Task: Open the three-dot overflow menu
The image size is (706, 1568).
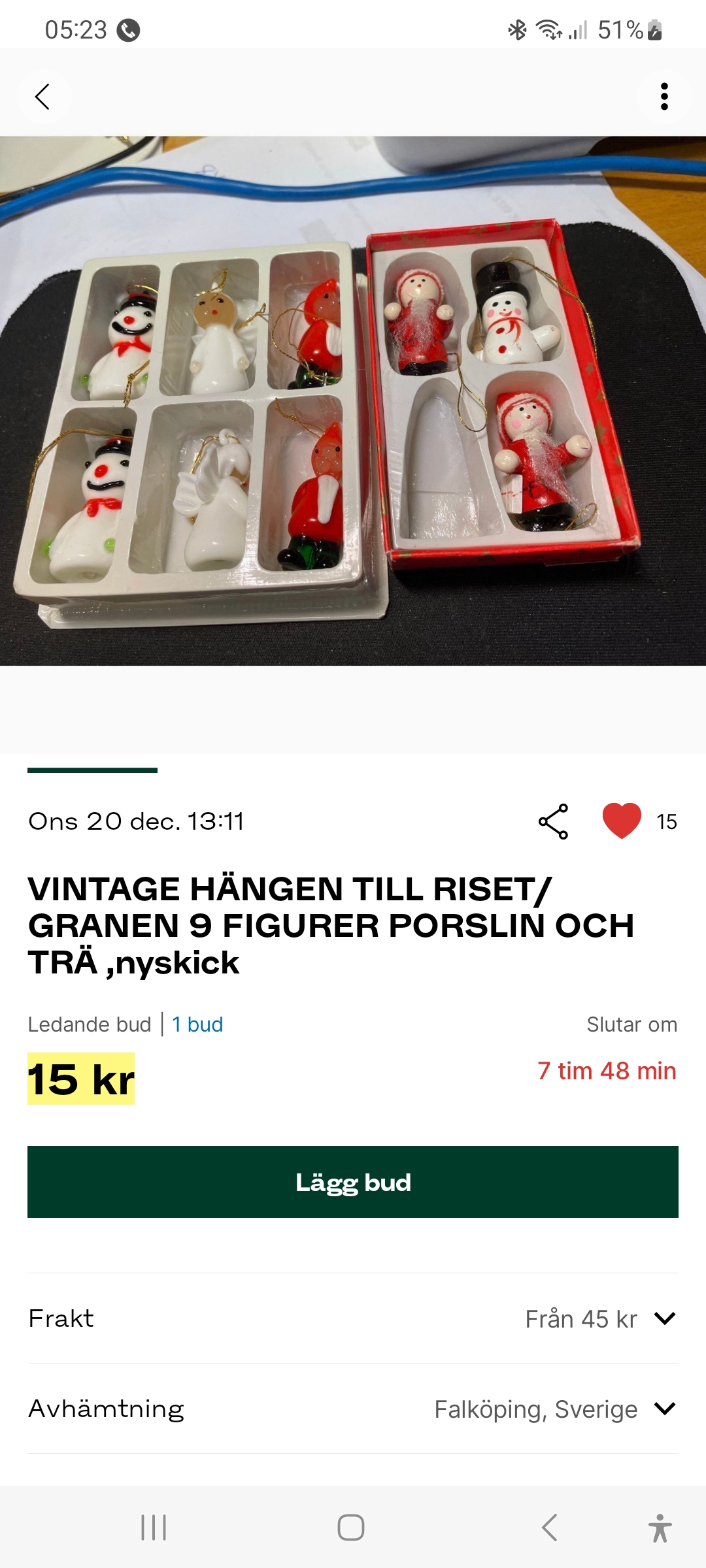Action: click(x=664, y=97)
